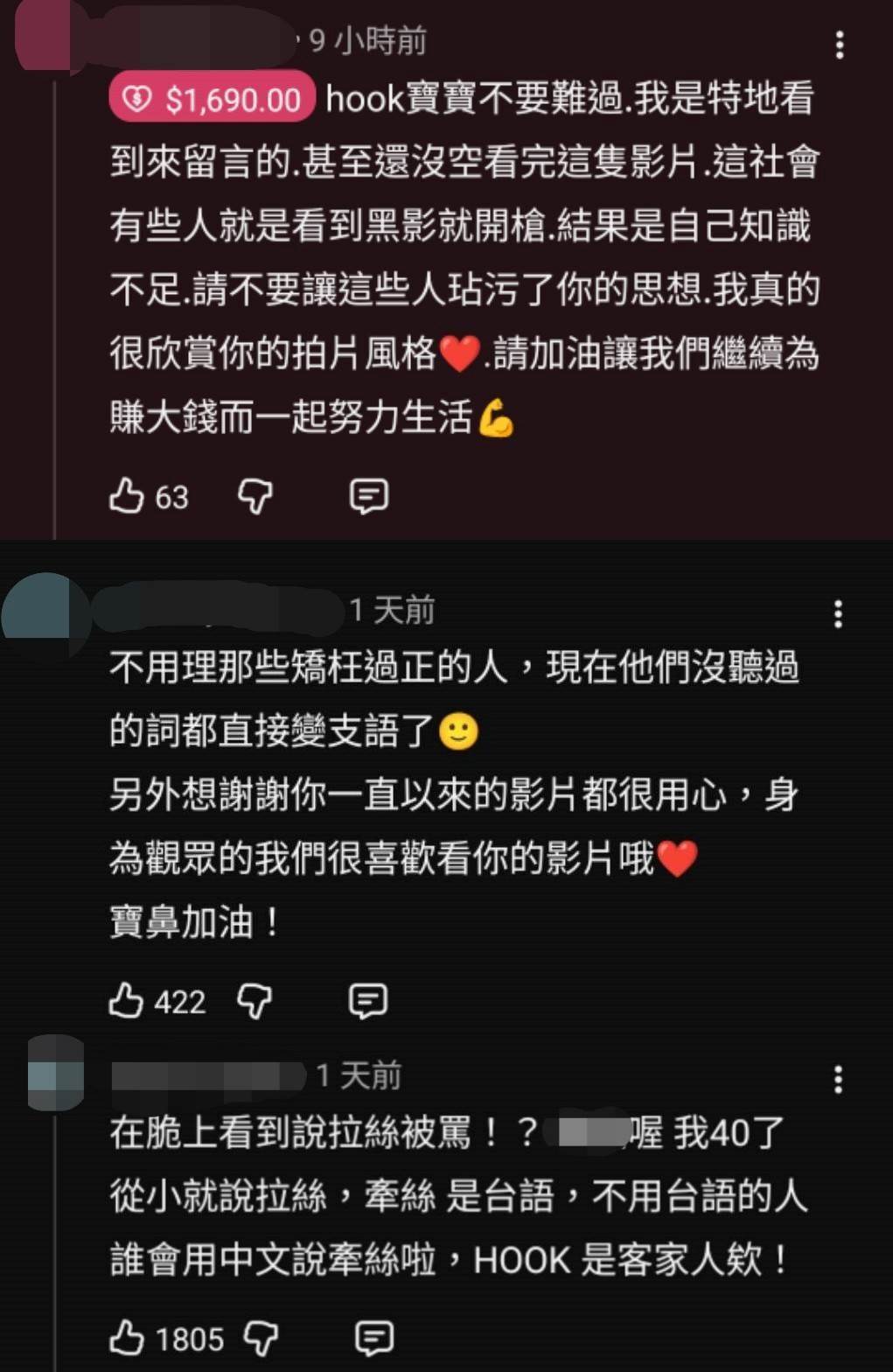Reply to the hook寶寶不要難過 comment
This screenshot has height=1372, width=893.
click(368, 496)
